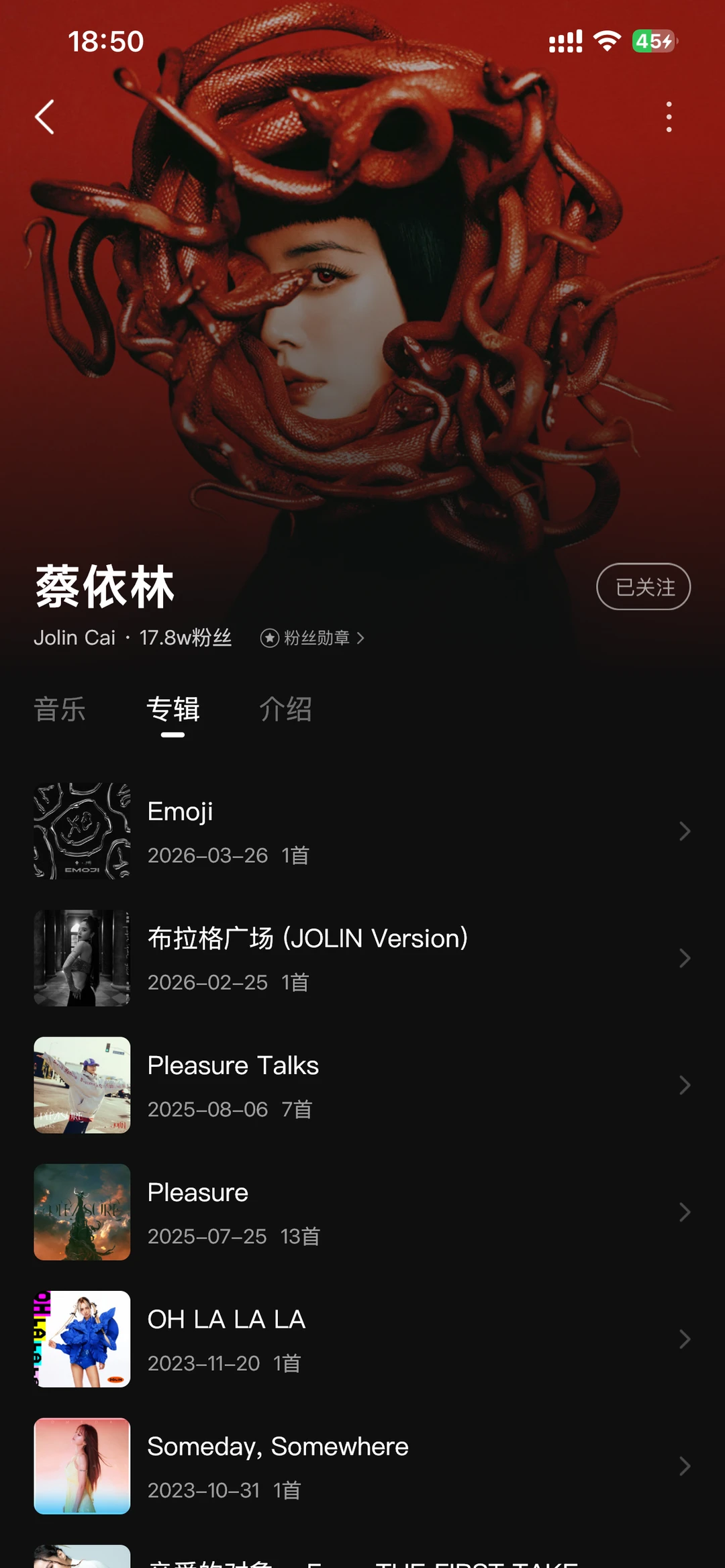Open the 13-track Pleasure album
The image size is (725, 1568).
(362, 1212)
